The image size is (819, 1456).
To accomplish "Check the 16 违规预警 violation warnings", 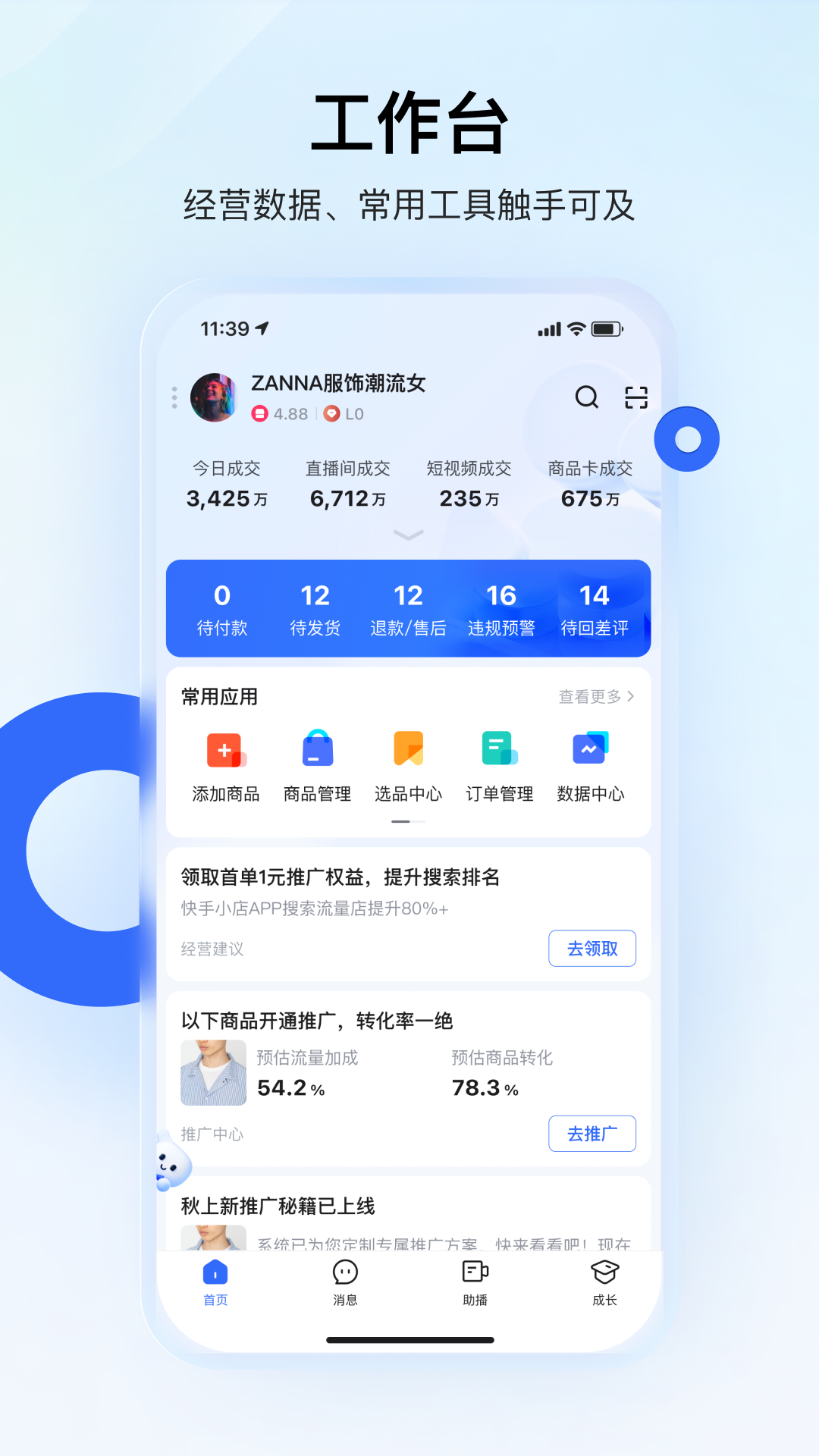I will click(503, 608).
